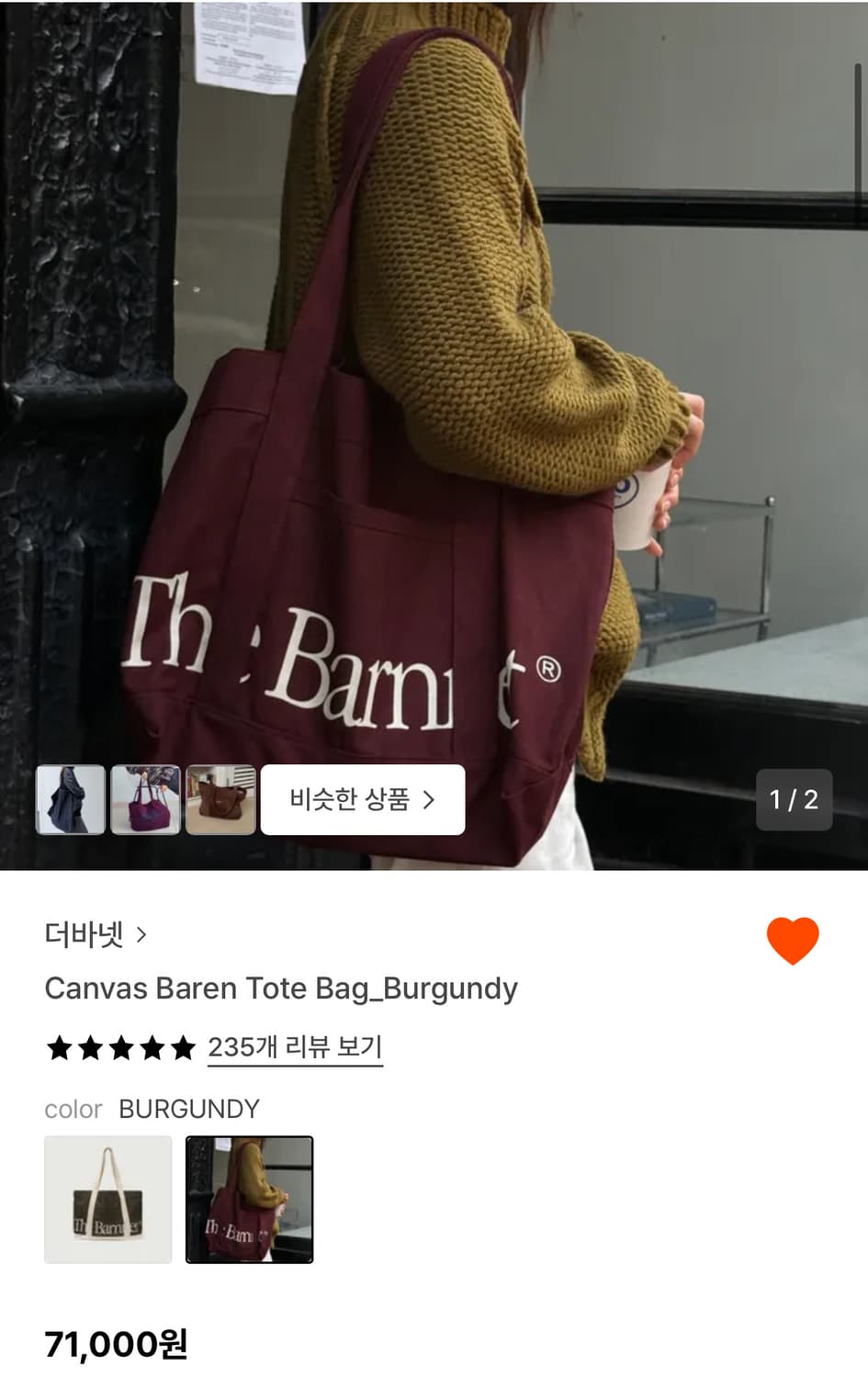
Task: Click the purple tote bag similar-item thumbnail
Action: [x=146, y=799]
